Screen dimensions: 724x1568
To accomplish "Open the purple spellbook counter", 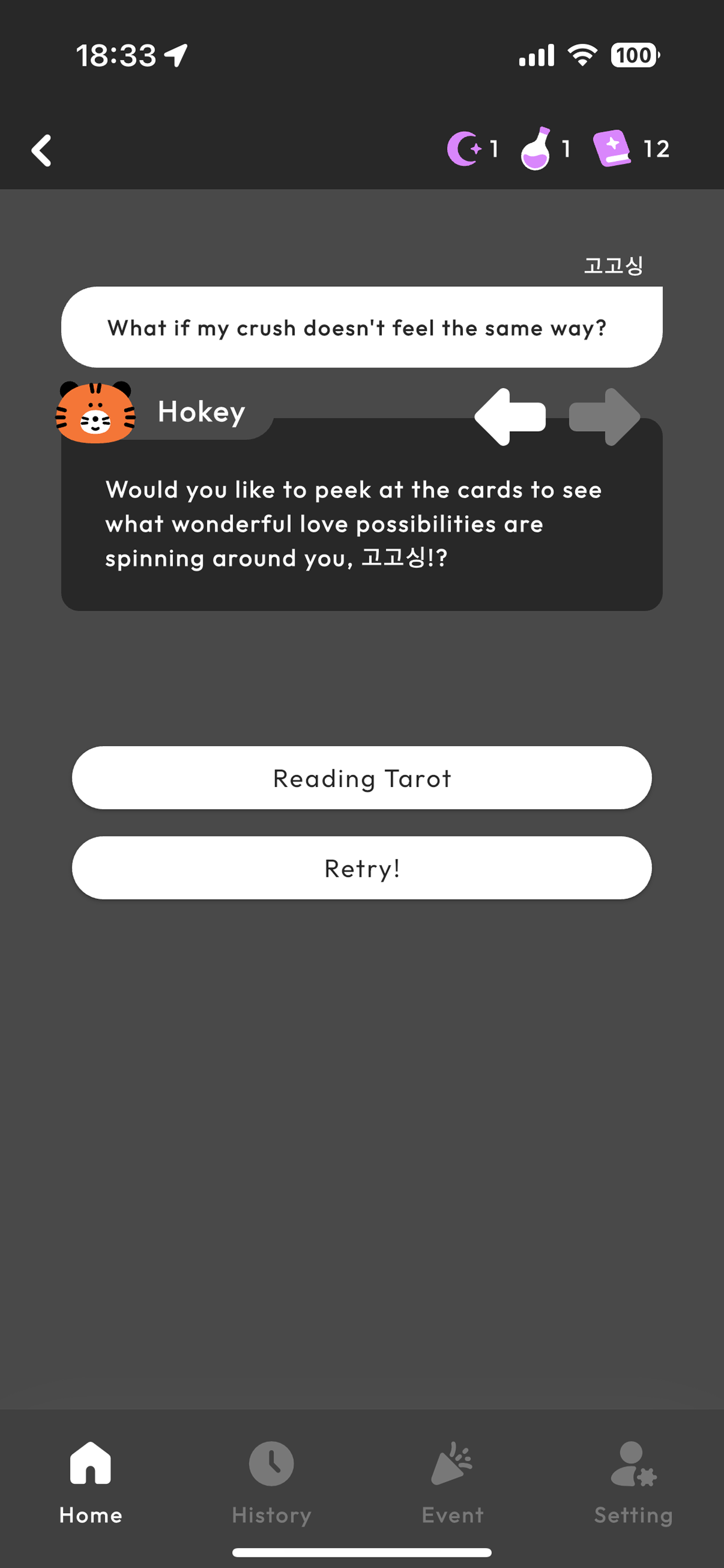I will coord(631,149).
